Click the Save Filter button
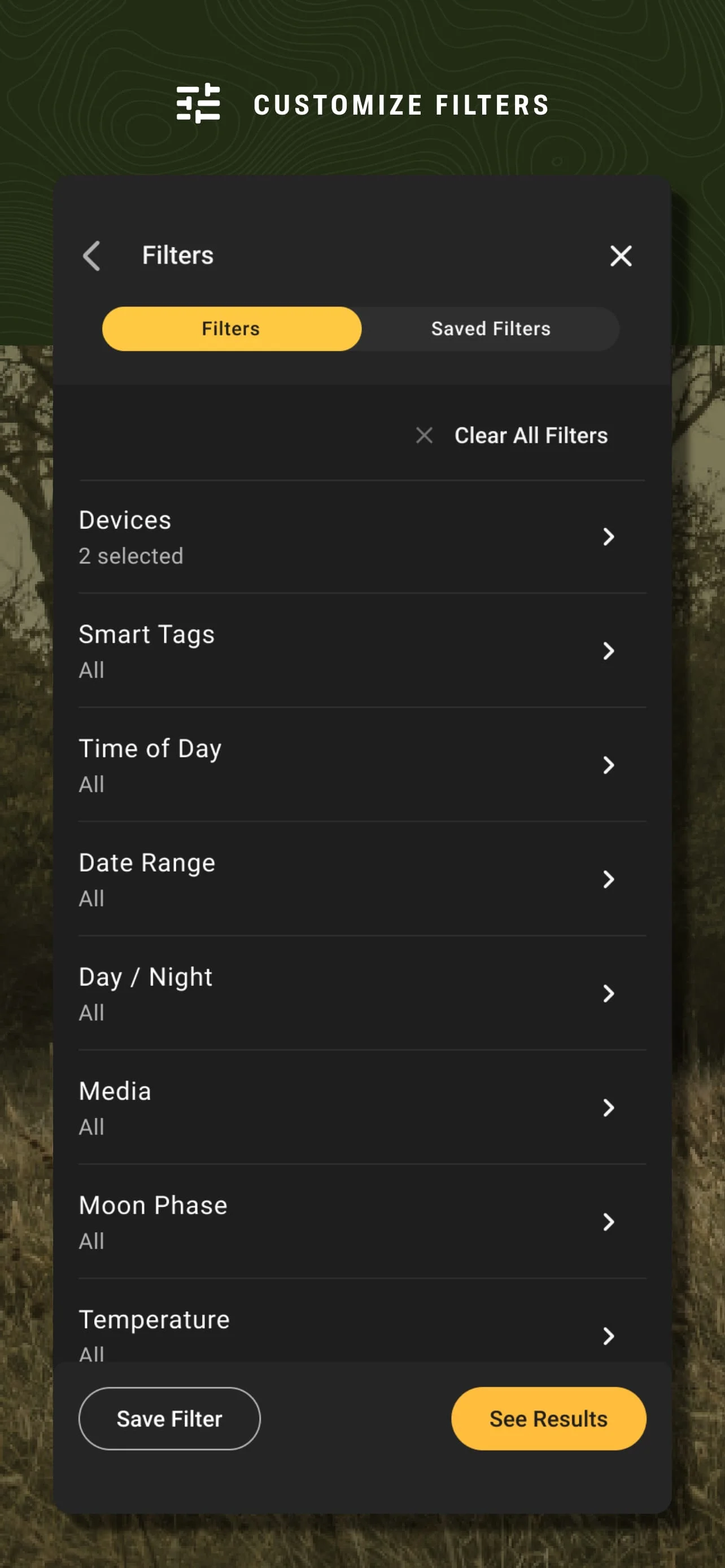725x1568 pixels. pos(169,1418)
